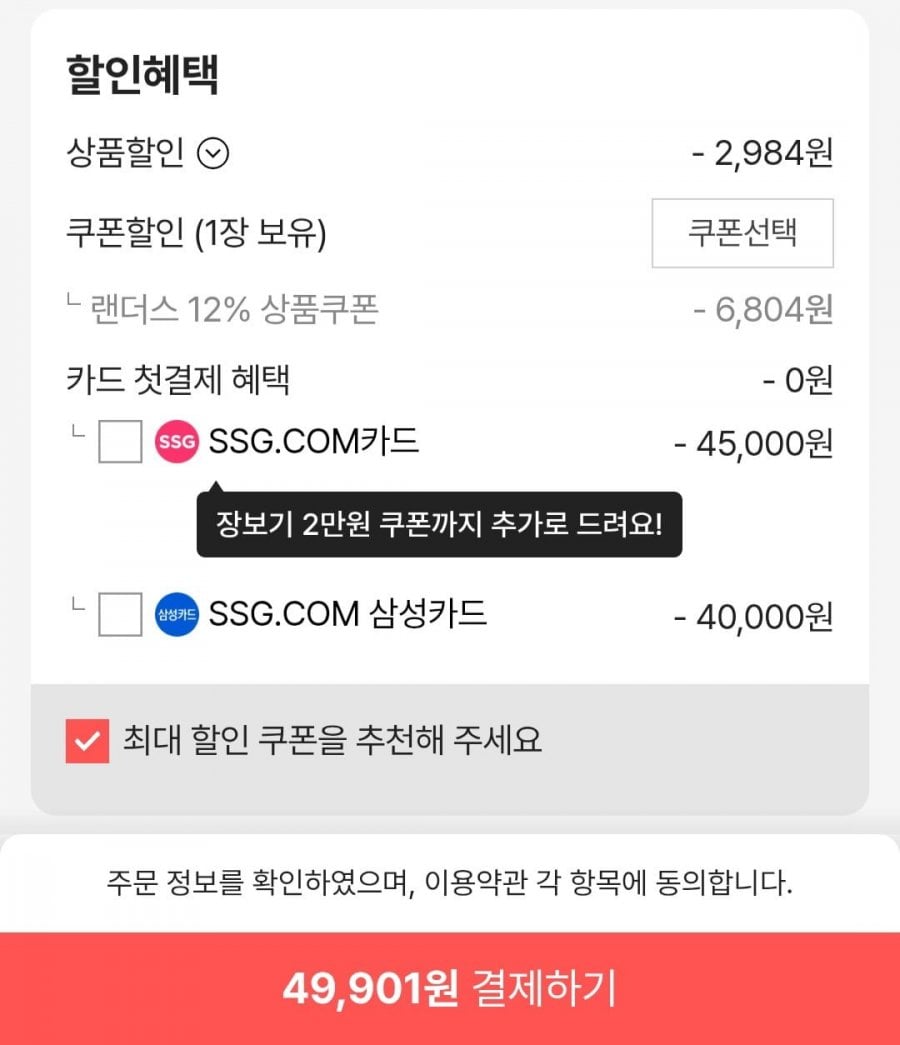Expand the 상품할인 details chevron

pyautogui.click(x=213, y=153)
